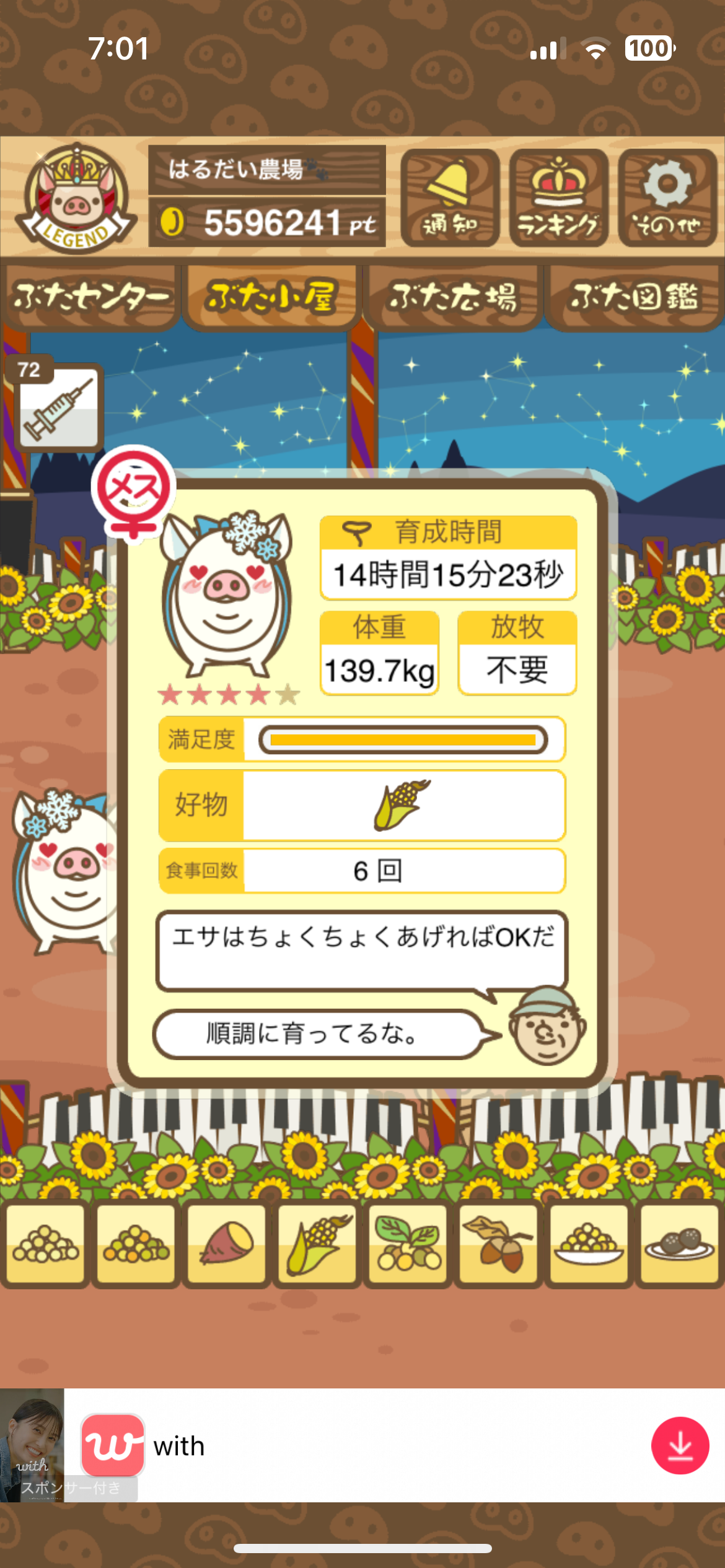Image resolution: width=725 pixels, height=1568 pixels.
Task: Switch to the ぶたセンター tab
Action: pyautogui.click(x=90, y=297)
